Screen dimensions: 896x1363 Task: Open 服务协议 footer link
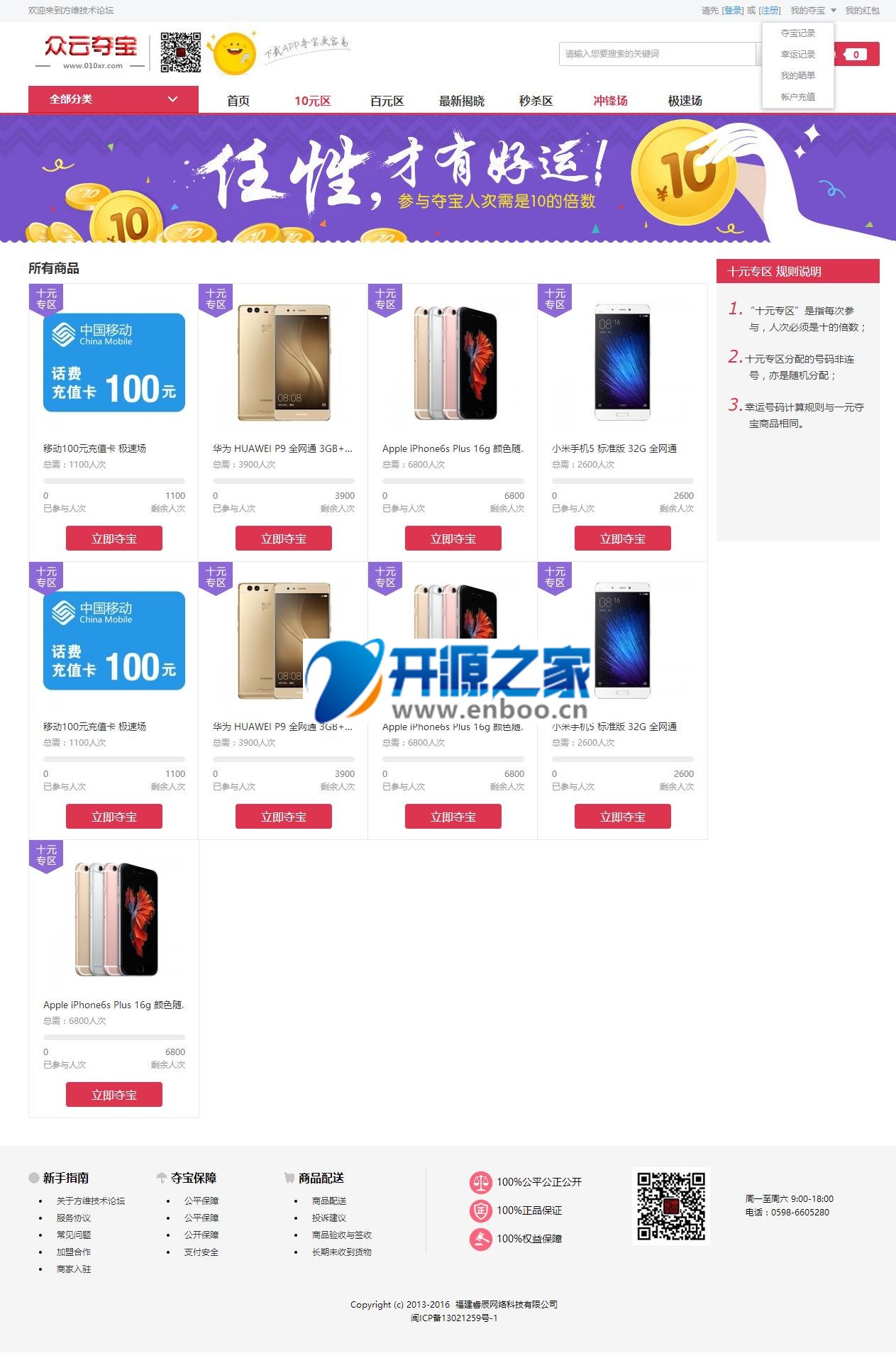coord(74,1218)
